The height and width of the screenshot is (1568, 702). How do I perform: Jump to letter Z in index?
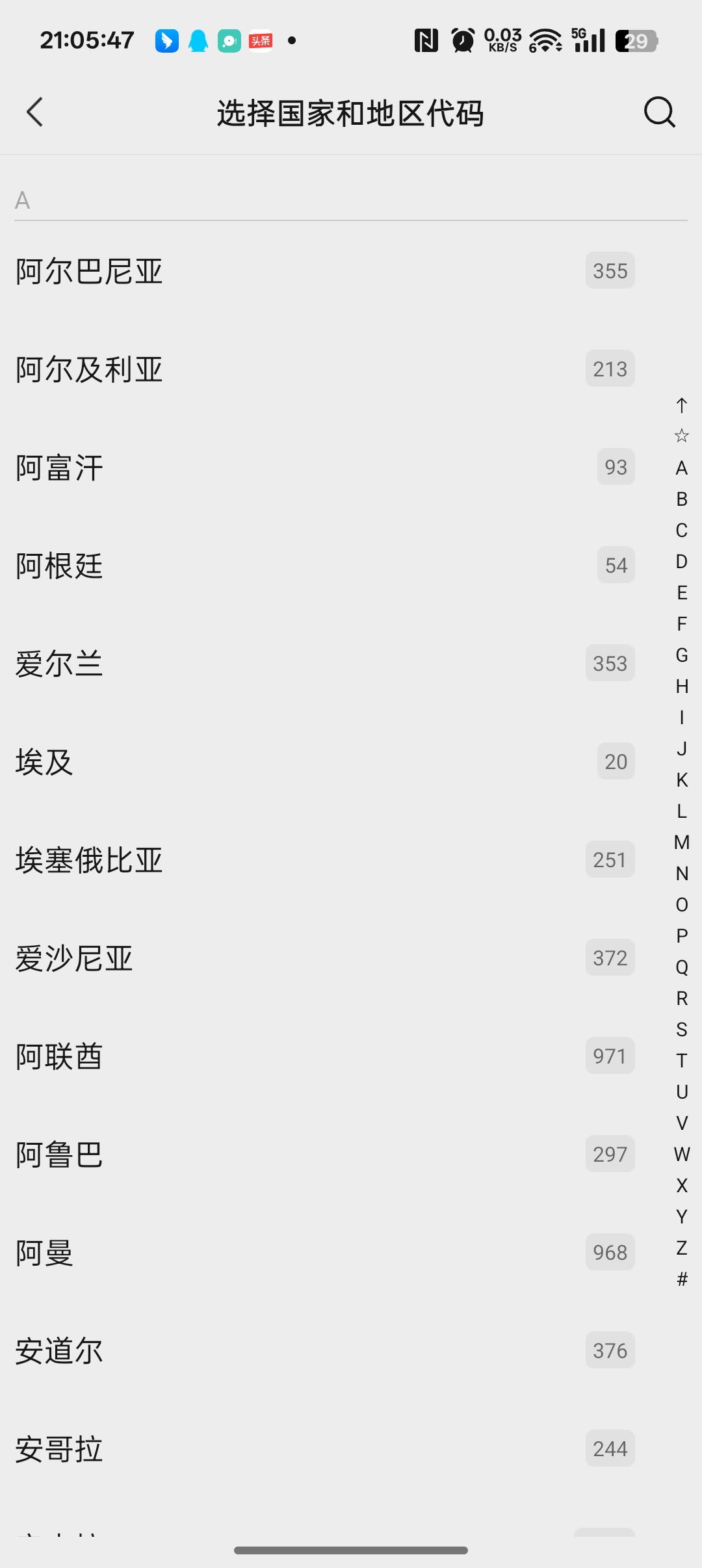(x=681, y=1248)
